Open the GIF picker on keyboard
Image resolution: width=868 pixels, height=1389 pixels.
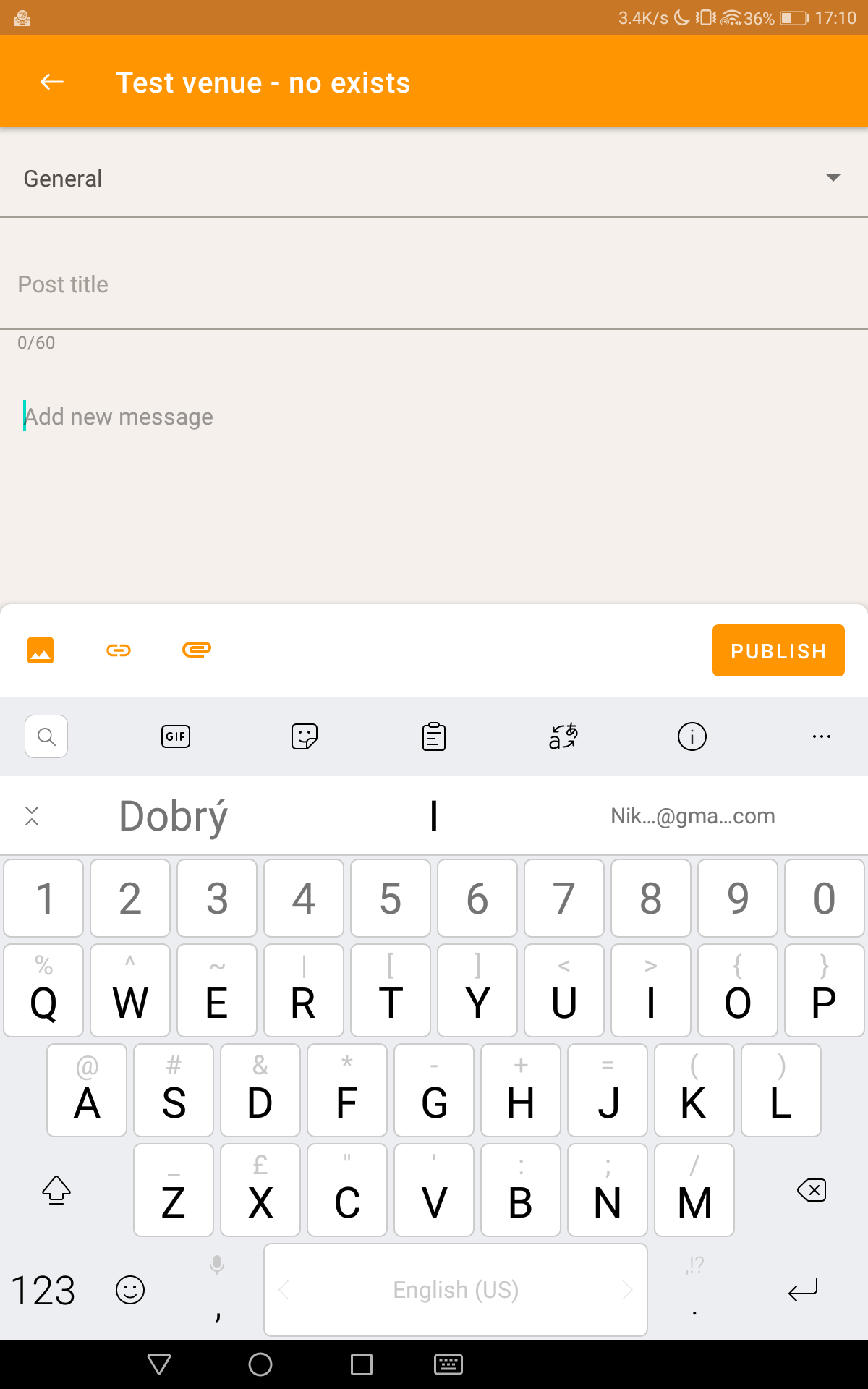click(x=175, y=736)
